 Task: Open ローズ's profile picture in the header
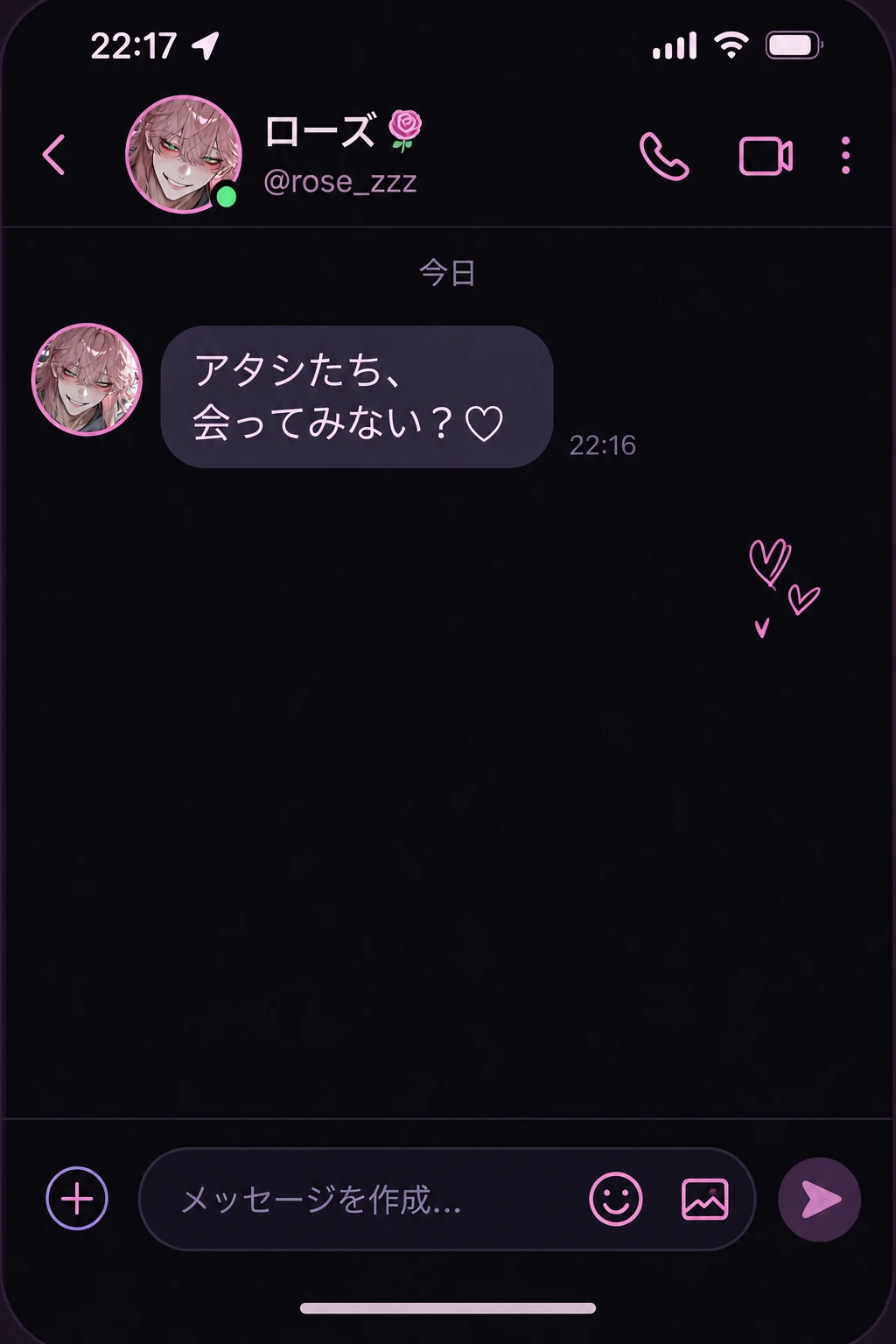184,154
